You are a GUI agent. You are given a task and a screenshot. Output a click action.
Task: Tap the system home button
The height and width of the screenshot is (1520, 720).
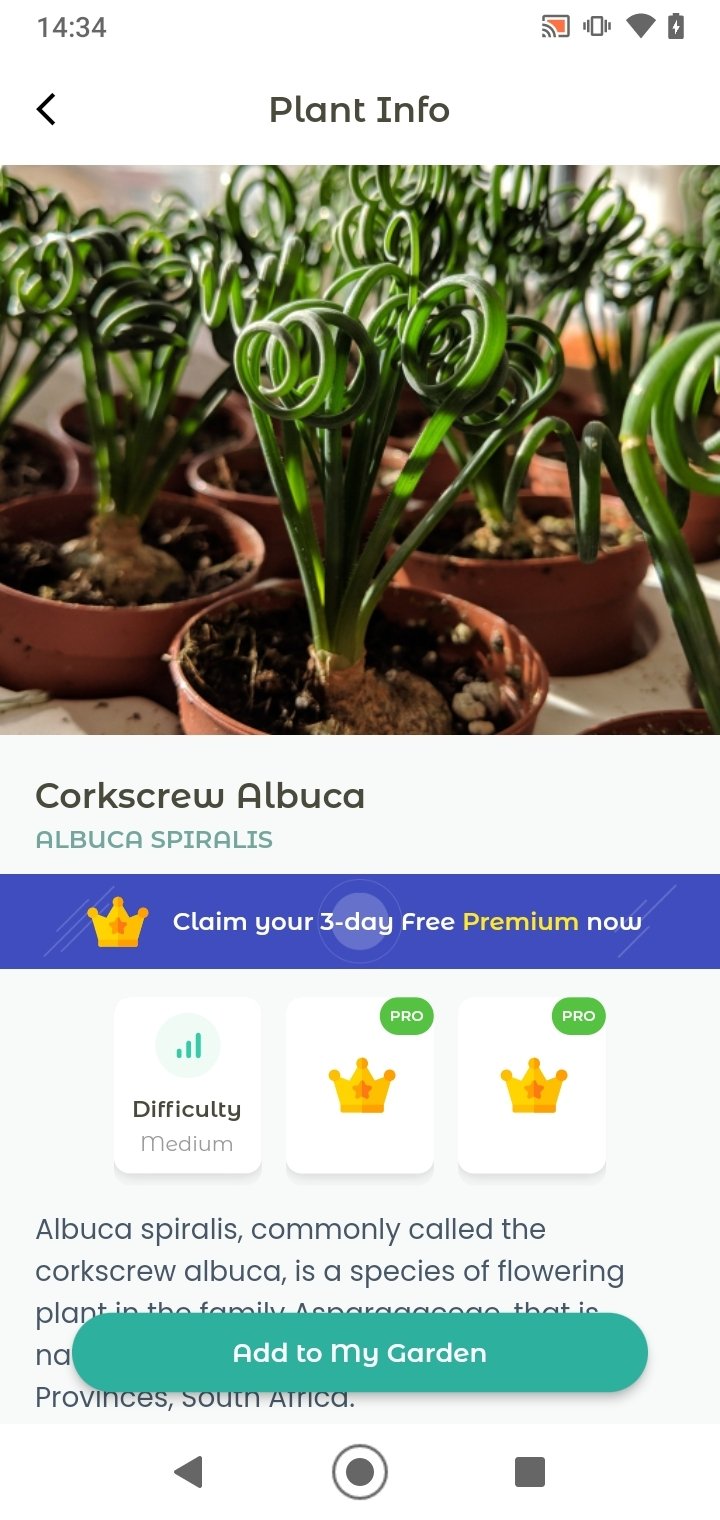point(360,1472)
